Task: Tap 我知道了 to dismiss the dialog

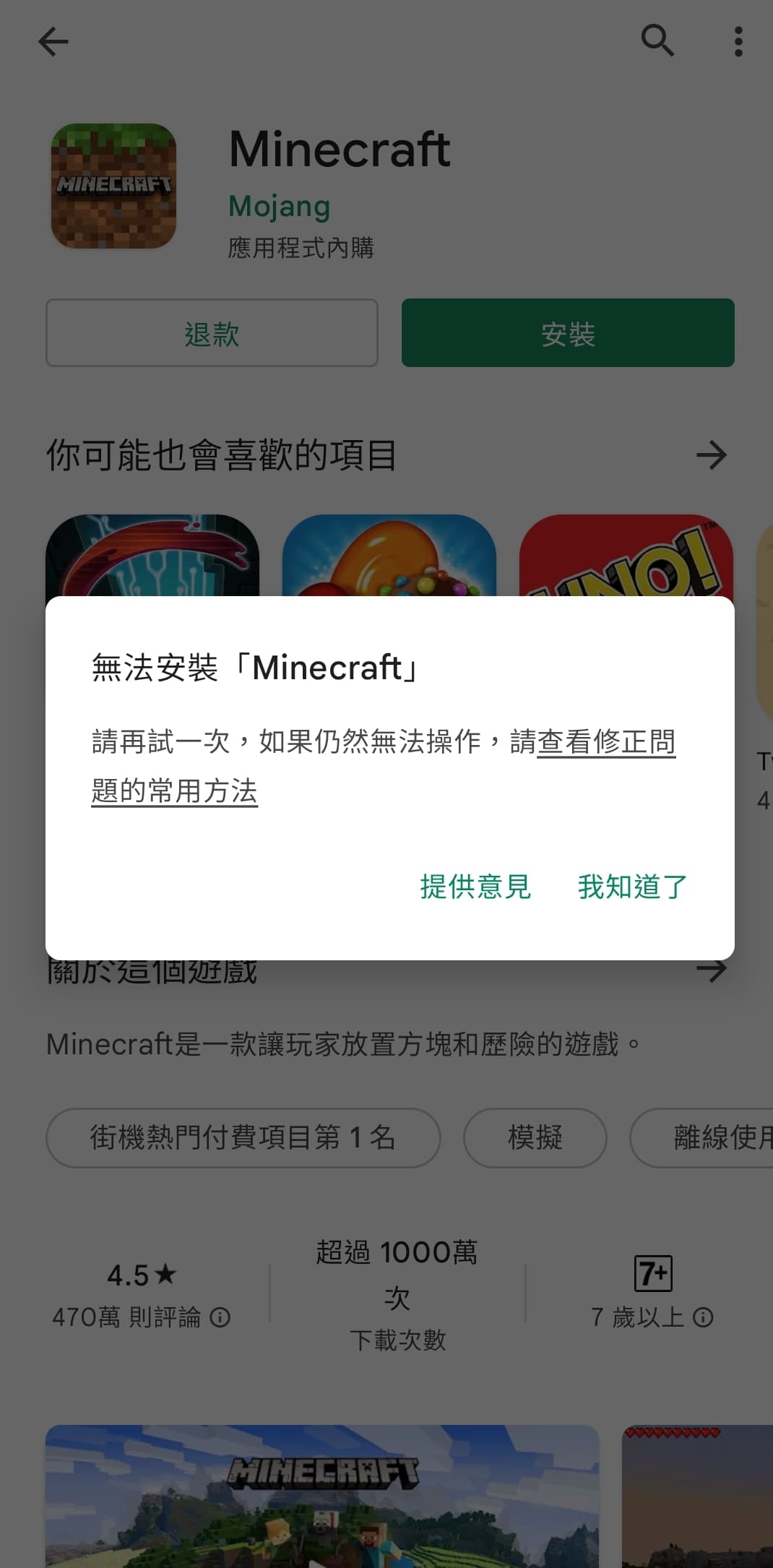Action: (x=632, y=887)
